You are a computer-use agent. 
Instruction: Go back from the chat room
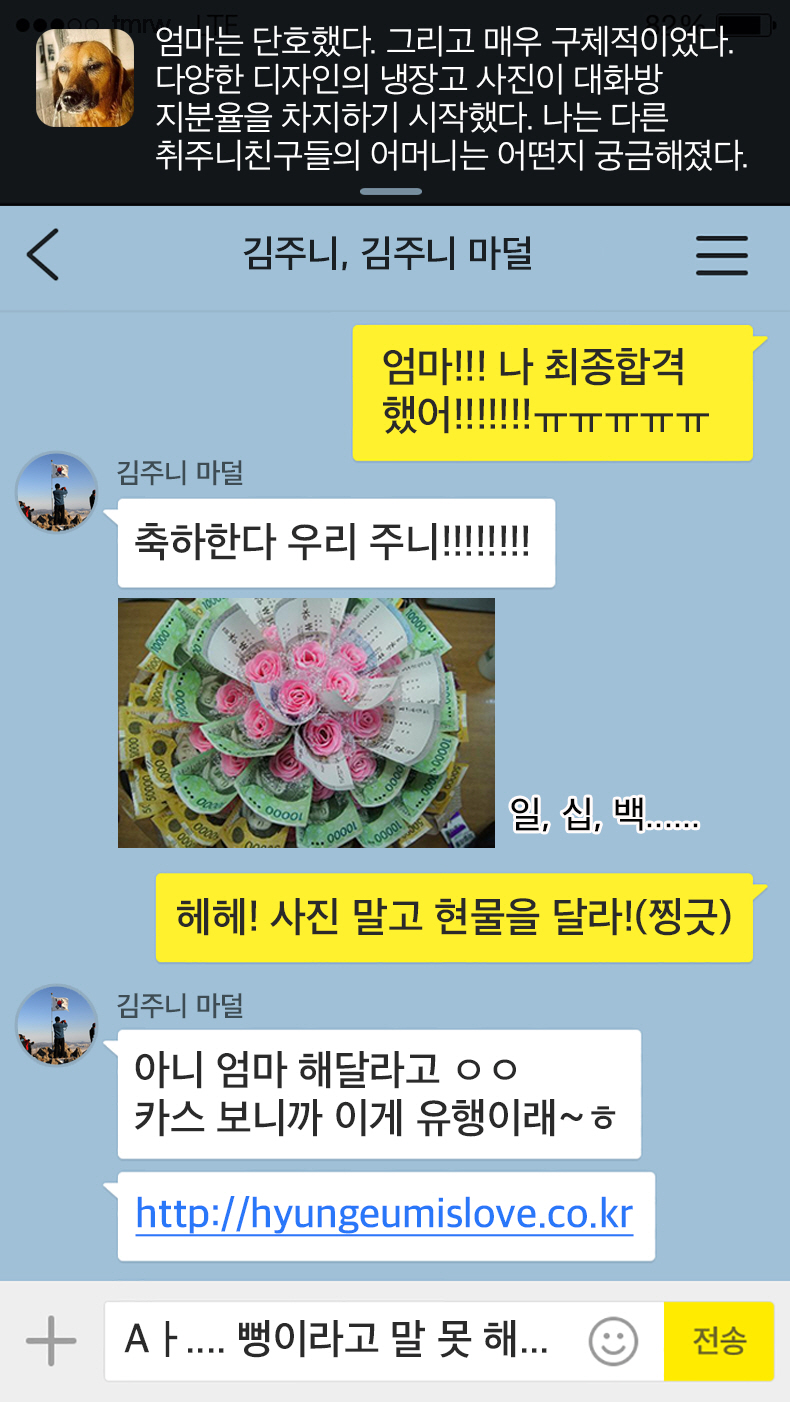click(43, 254)
